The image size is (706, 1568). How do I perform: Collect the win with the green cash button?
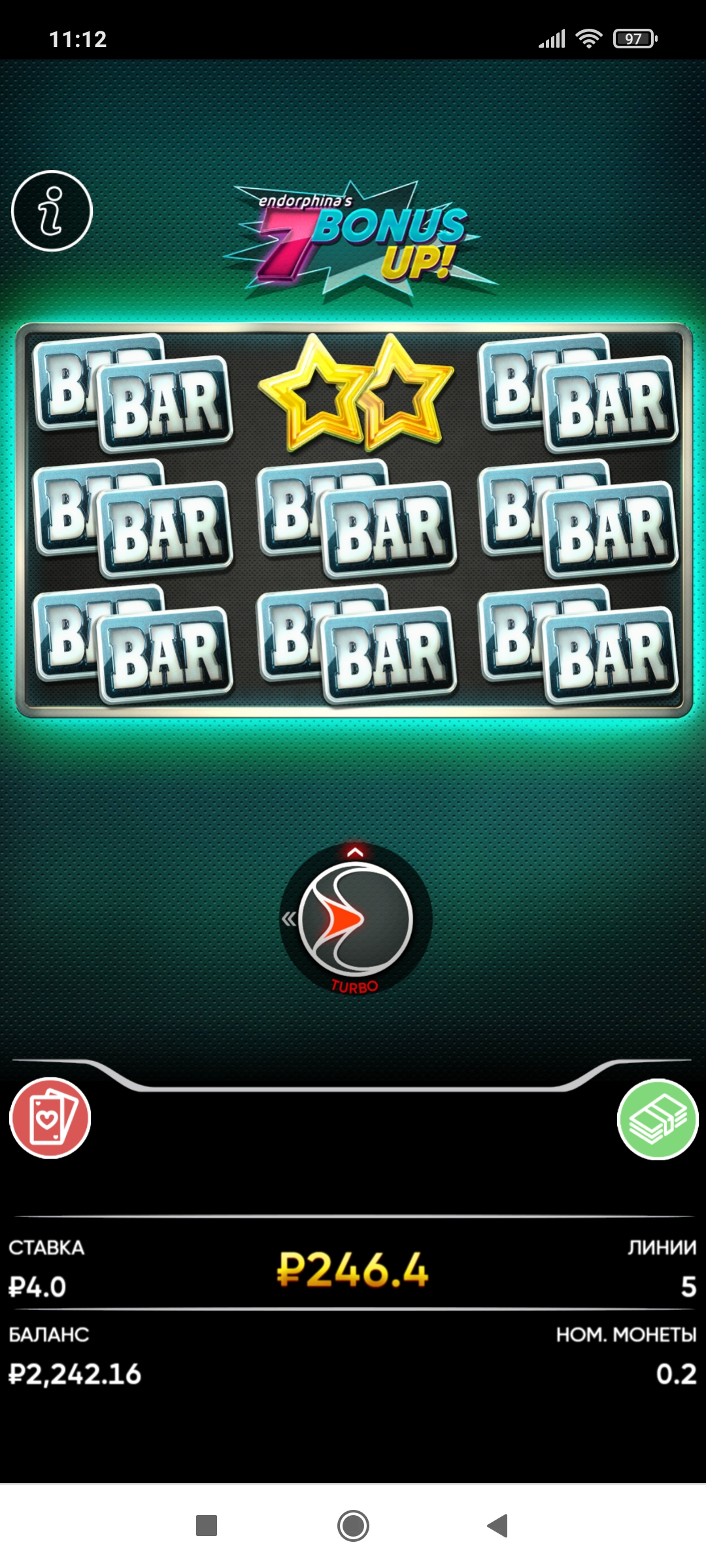coord(658,1120)
